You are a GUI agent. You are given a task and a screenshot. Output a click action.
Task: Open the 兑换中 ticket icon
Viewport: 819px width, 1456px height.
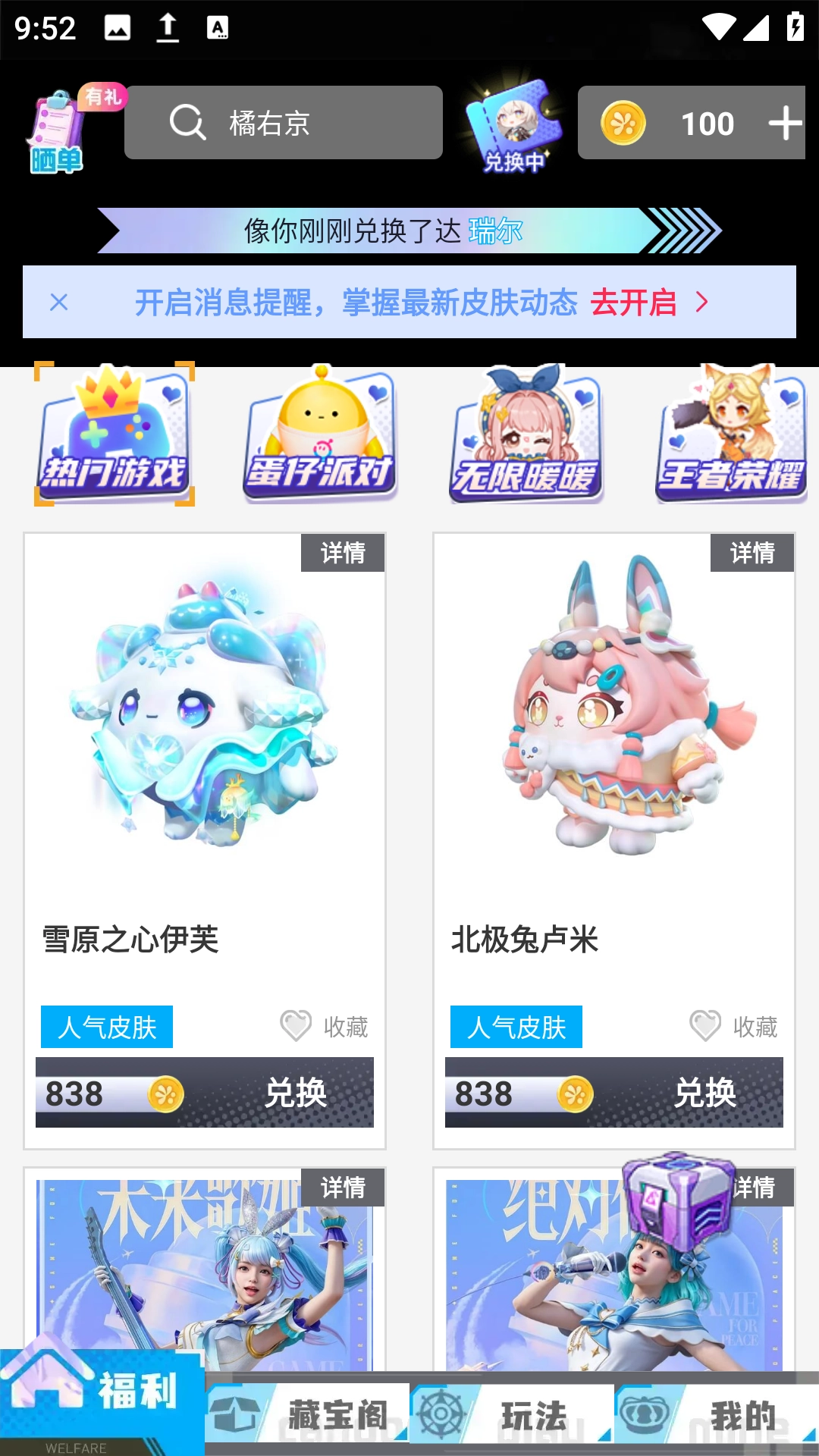point(513,126)
